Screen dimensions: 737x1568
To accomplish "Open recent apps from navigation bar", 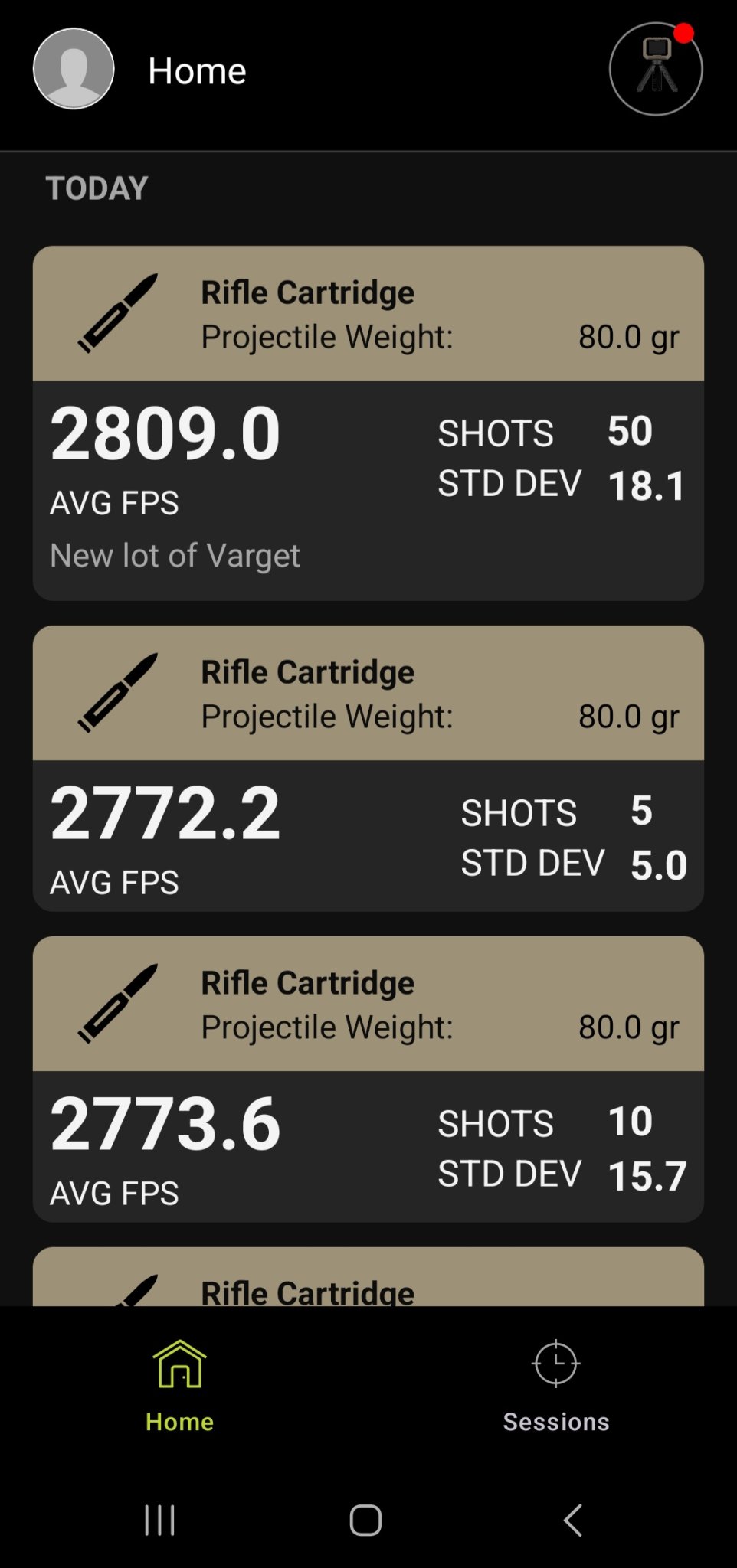I will tap(159, 1520).
